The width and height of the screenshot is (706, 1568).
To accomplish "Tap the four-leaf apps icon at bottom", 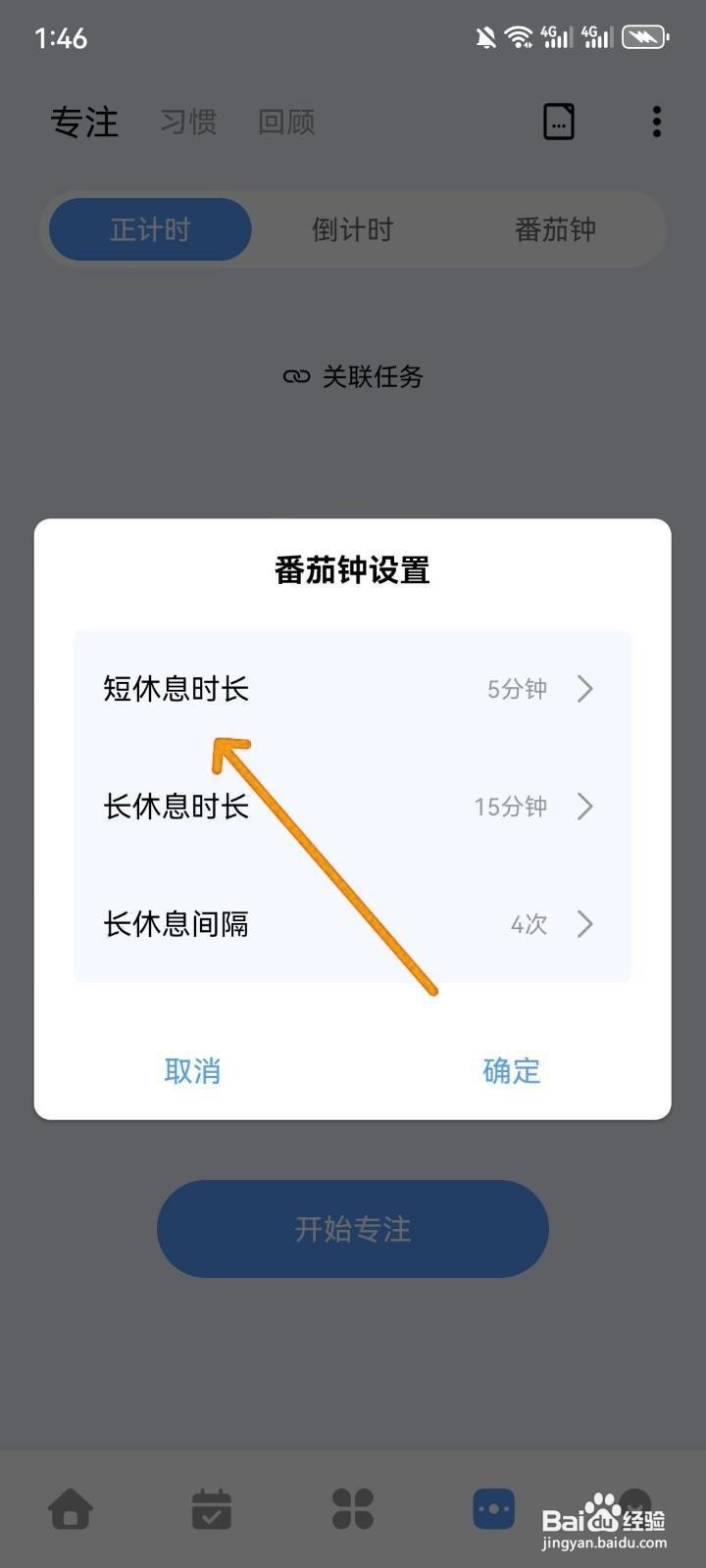I will pos(352,1509).
